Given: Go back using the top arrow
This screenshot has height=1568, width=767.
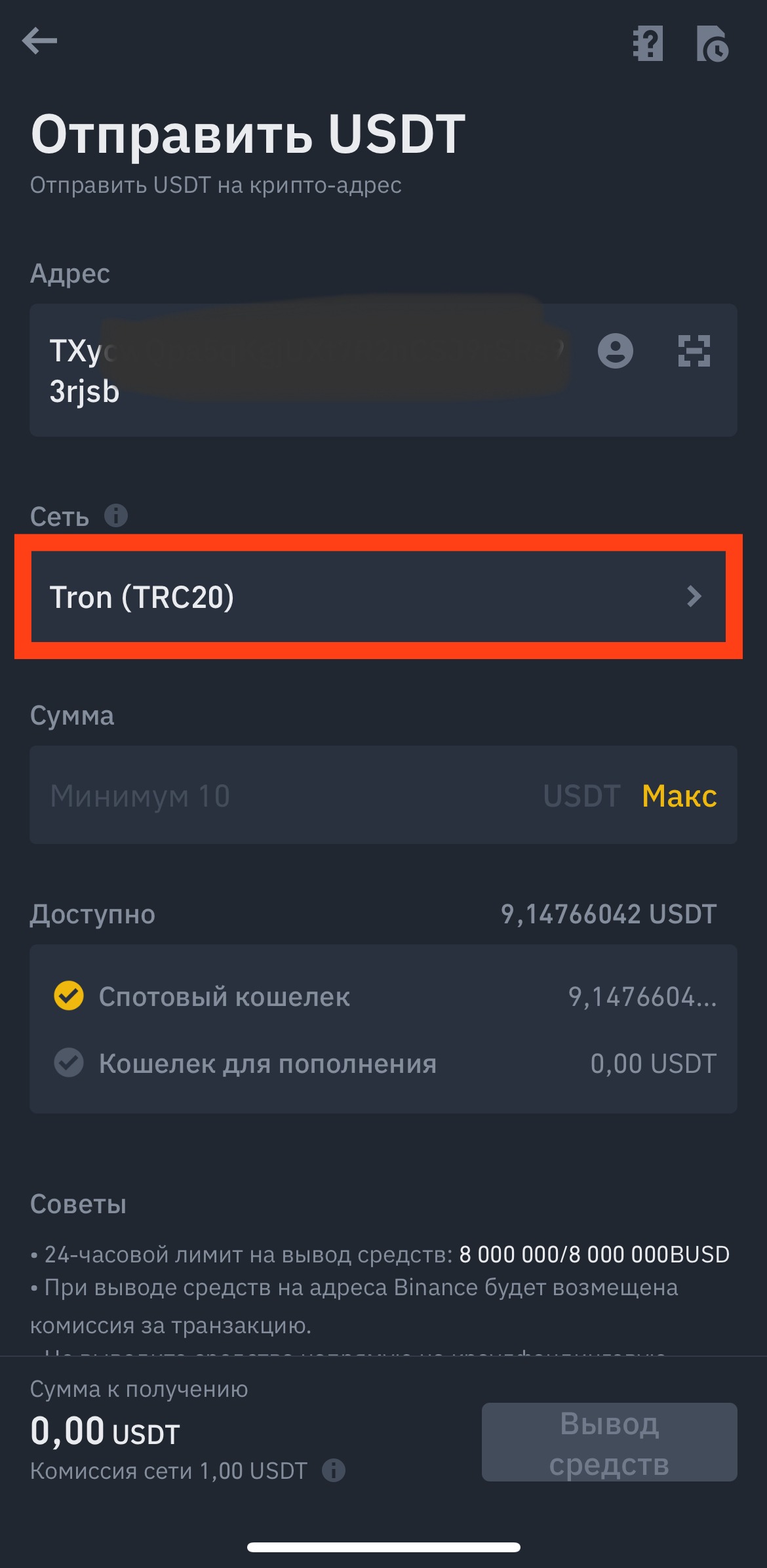Looking at the screenshot, I should coord(39,41).
